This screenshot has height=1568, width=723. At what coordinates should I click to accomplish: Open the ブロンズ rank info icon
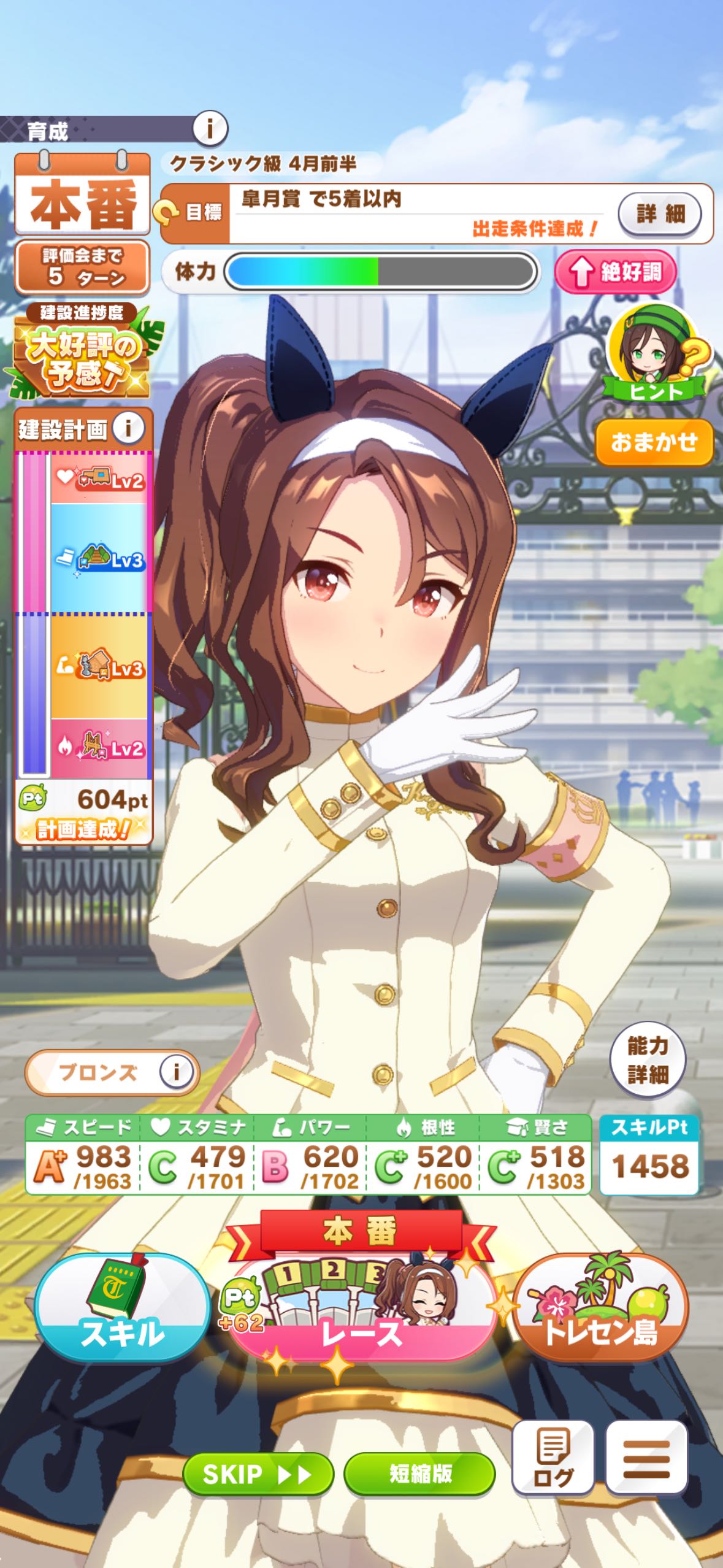tap(176, 1072)
